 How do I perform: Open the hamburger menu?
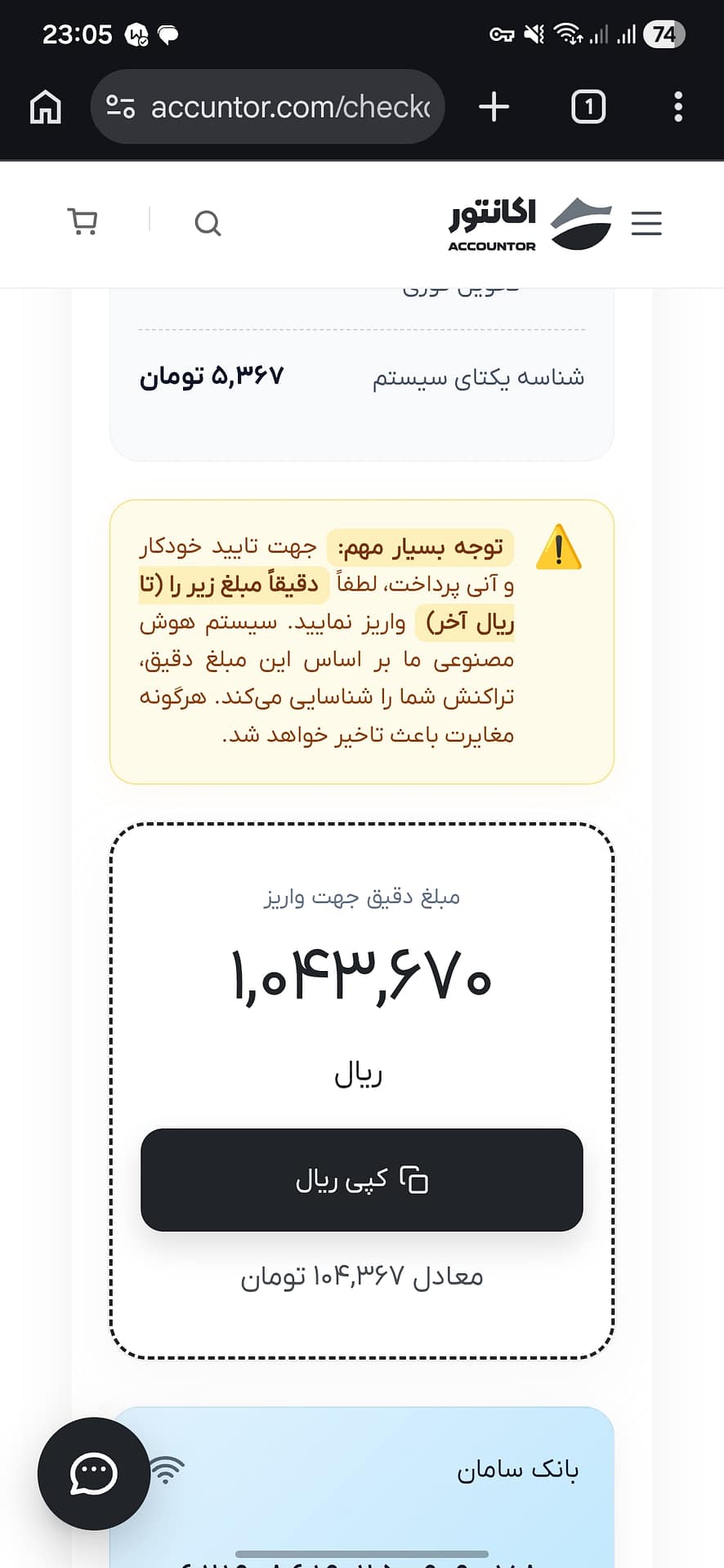pyautogui.click(x=646, y=223)
